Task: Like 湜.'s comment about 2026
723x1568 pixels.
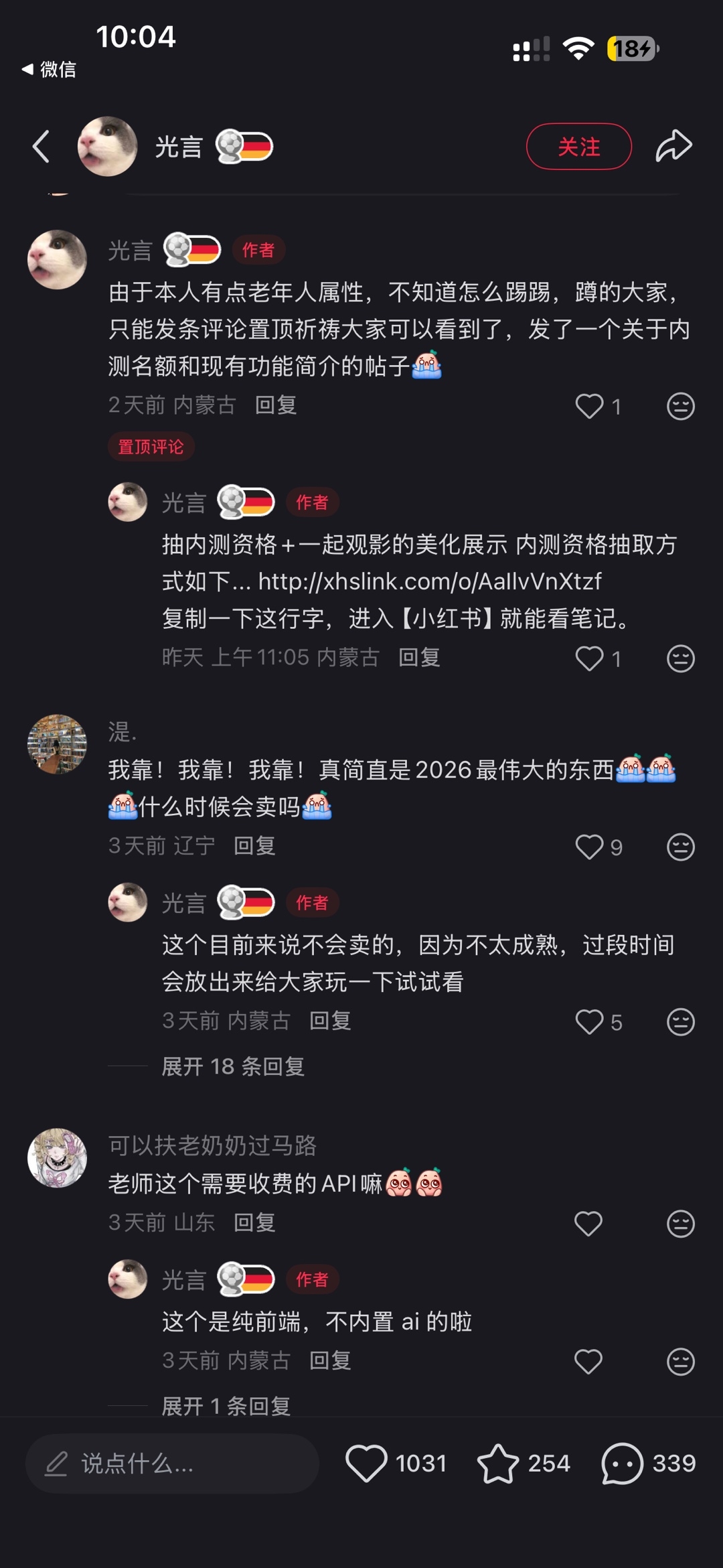Action: click(x=589, y=847)
